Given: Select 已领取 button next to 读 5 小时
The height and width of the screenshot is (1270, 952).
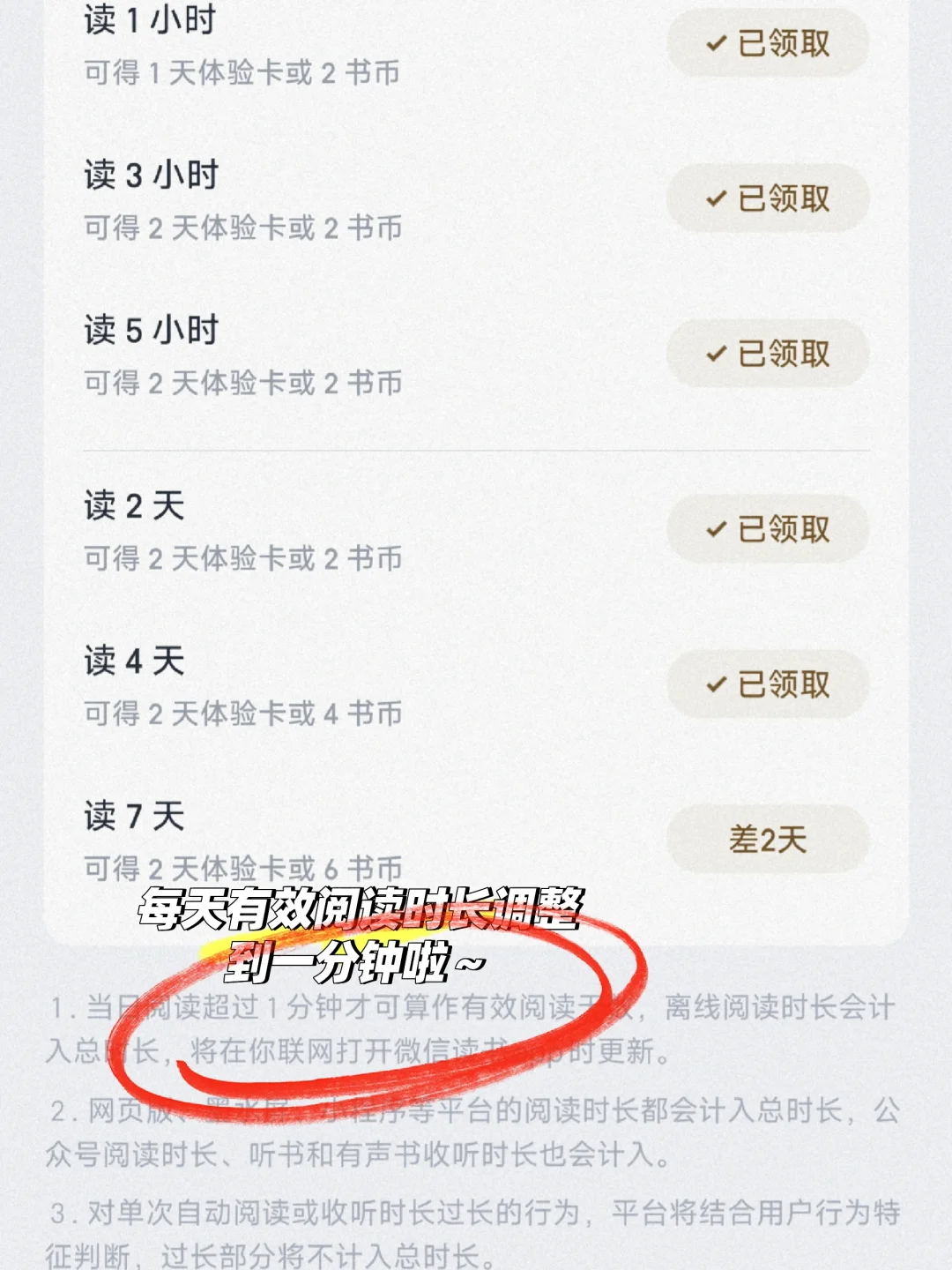Looking at the screenshot, I should point(768,354).
